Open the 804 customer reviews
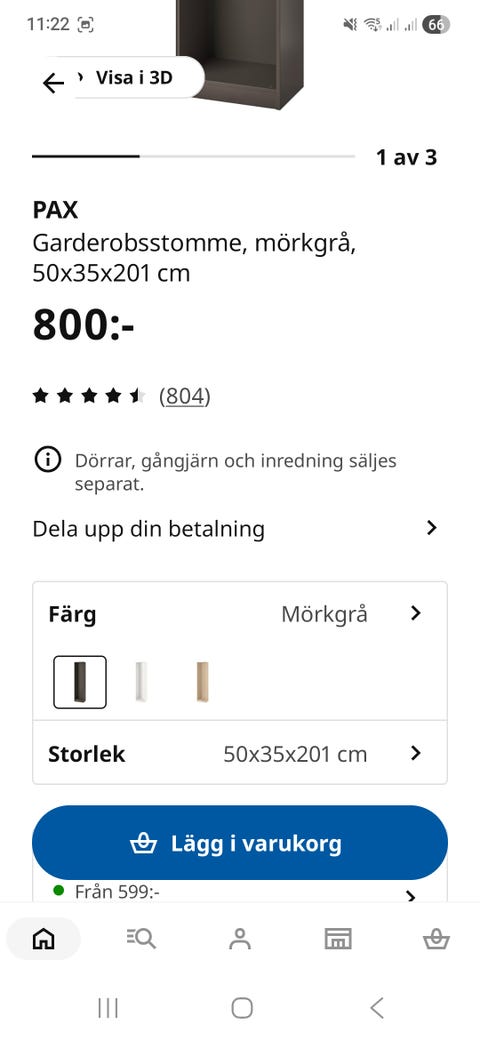The height and width of the screenshot is (1040, 480). [x=184, y=397]
